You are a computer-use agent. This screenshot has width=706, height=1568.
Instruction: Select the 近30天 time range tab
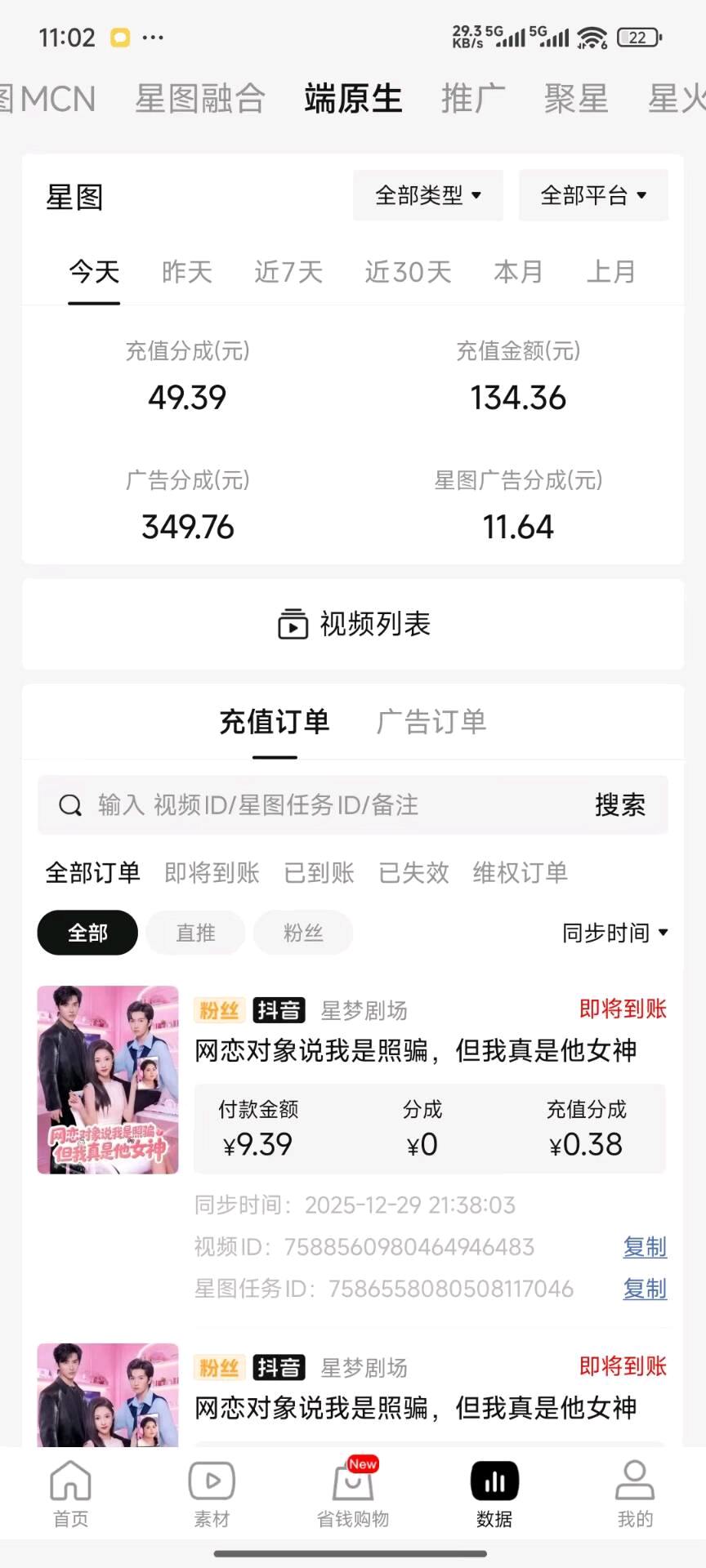408,272
